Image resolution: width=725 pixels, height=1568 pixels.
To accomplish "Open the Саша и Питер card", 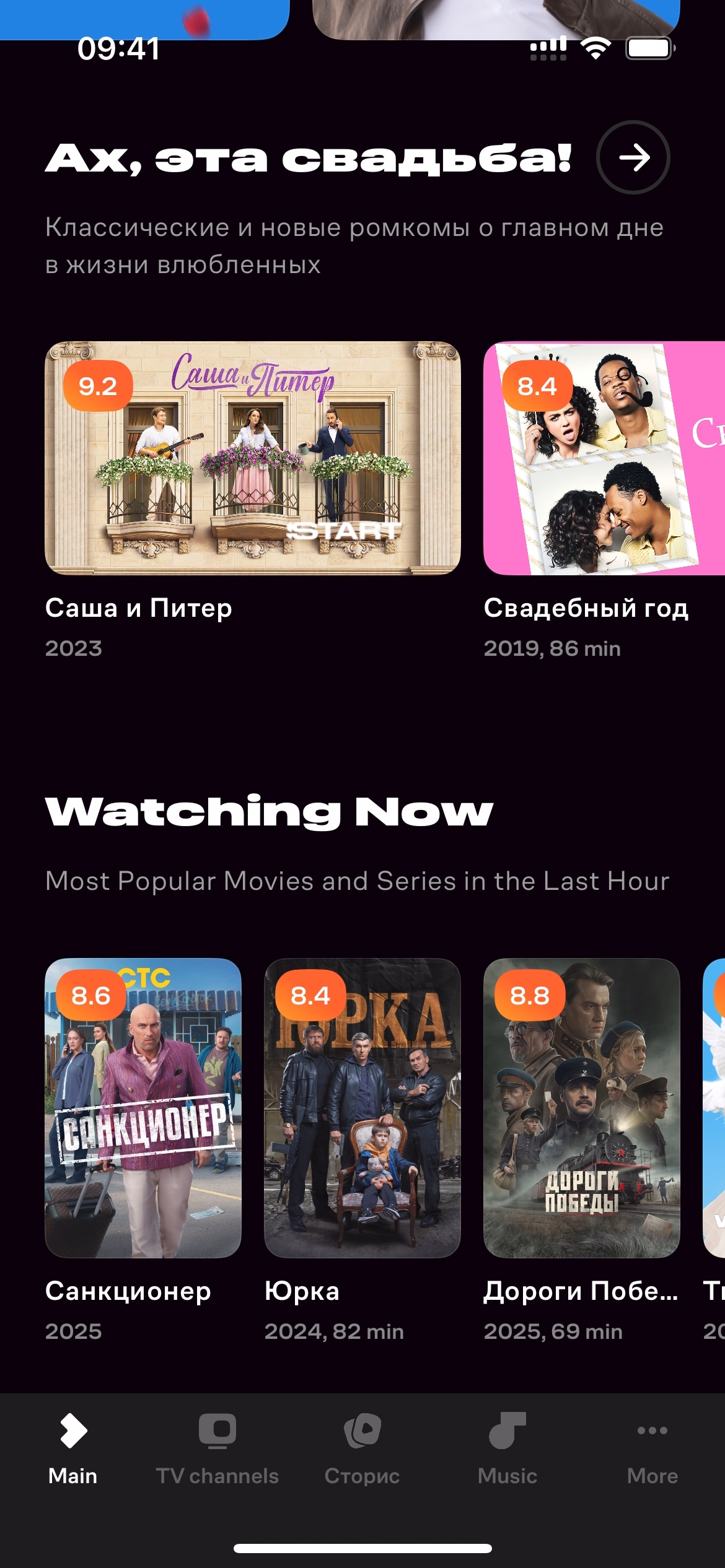I will [253, 458].
